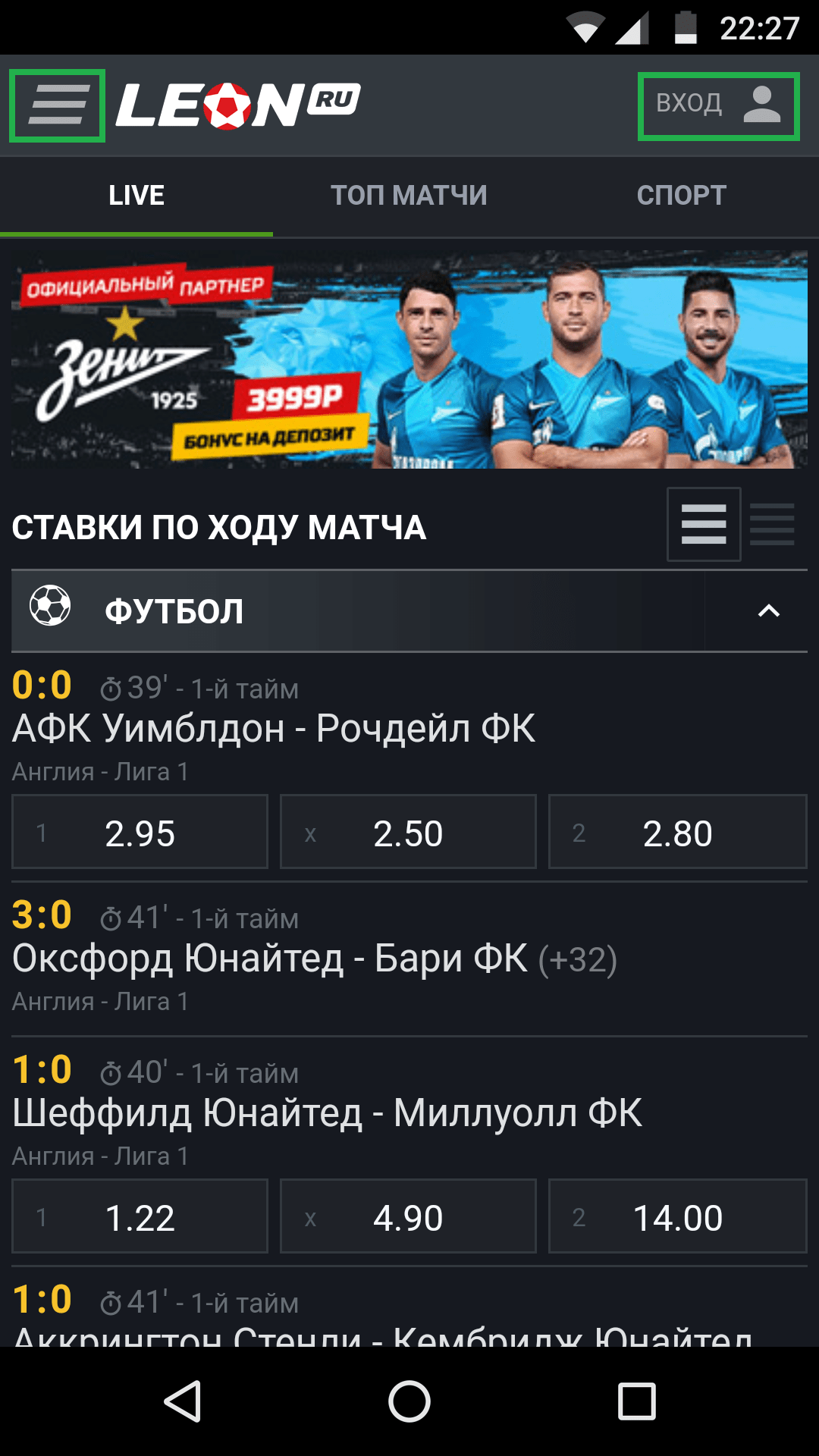Go to the Android home screen

[x=409, y=1401]
